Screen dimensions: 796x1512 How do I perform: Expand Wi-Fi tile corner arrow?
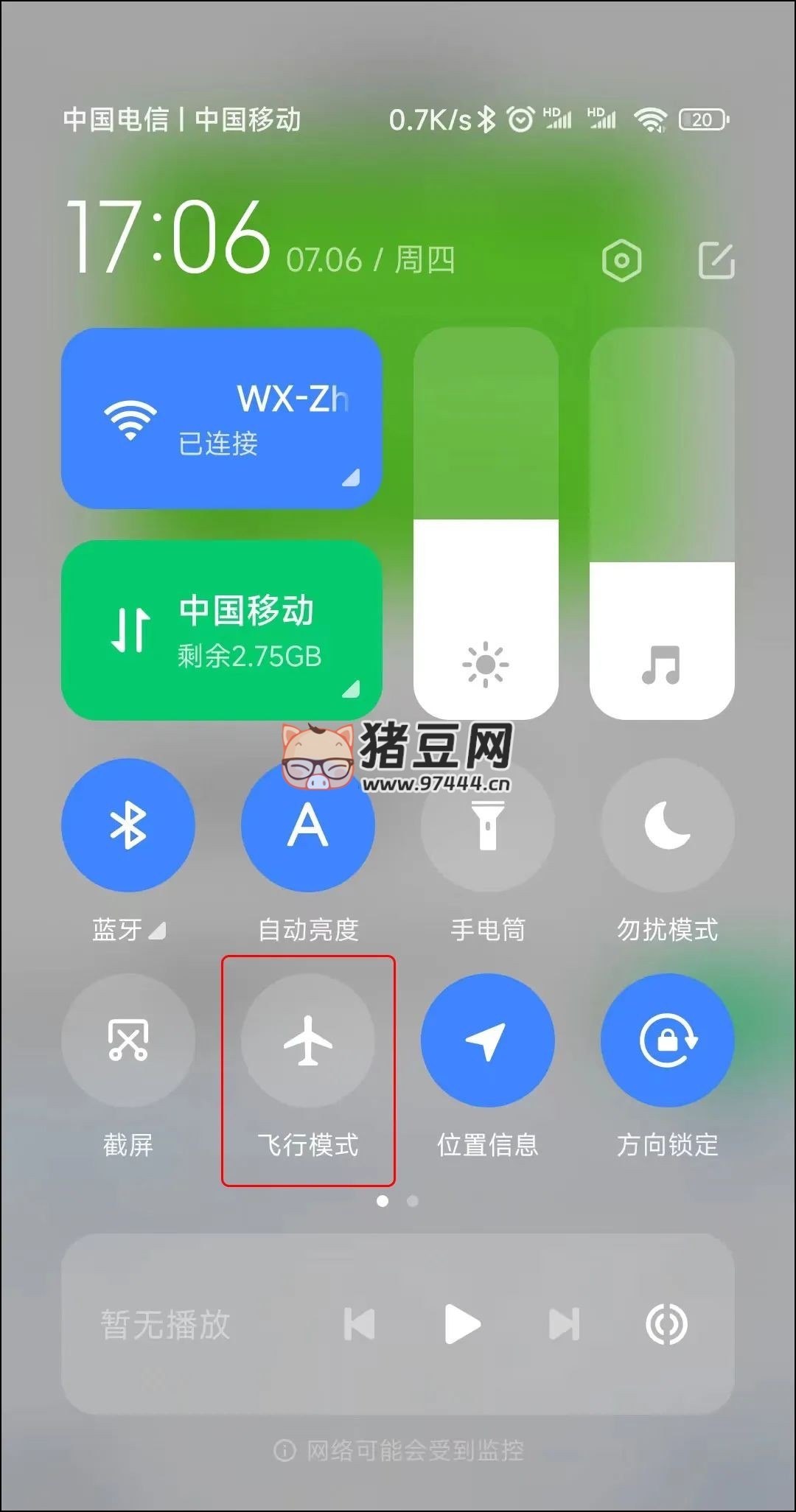click(352, 477)
